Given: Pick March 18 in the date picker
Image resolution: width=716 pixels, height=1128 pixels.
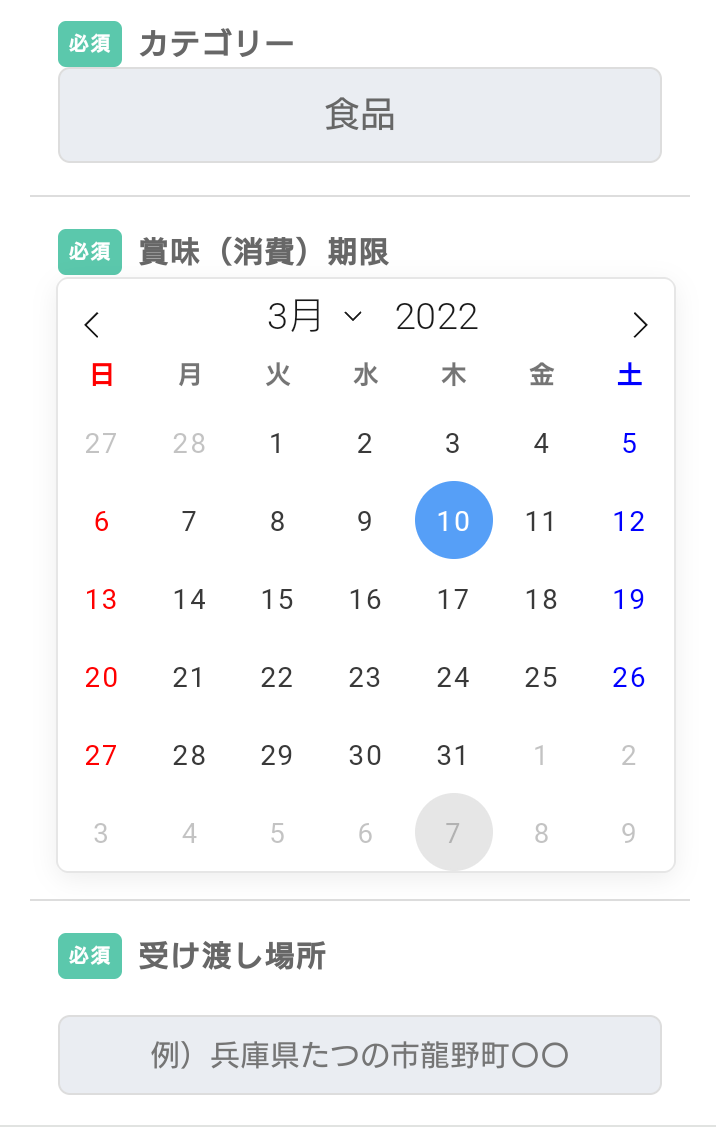Looking at the screenshot, I should coord(541,599).
